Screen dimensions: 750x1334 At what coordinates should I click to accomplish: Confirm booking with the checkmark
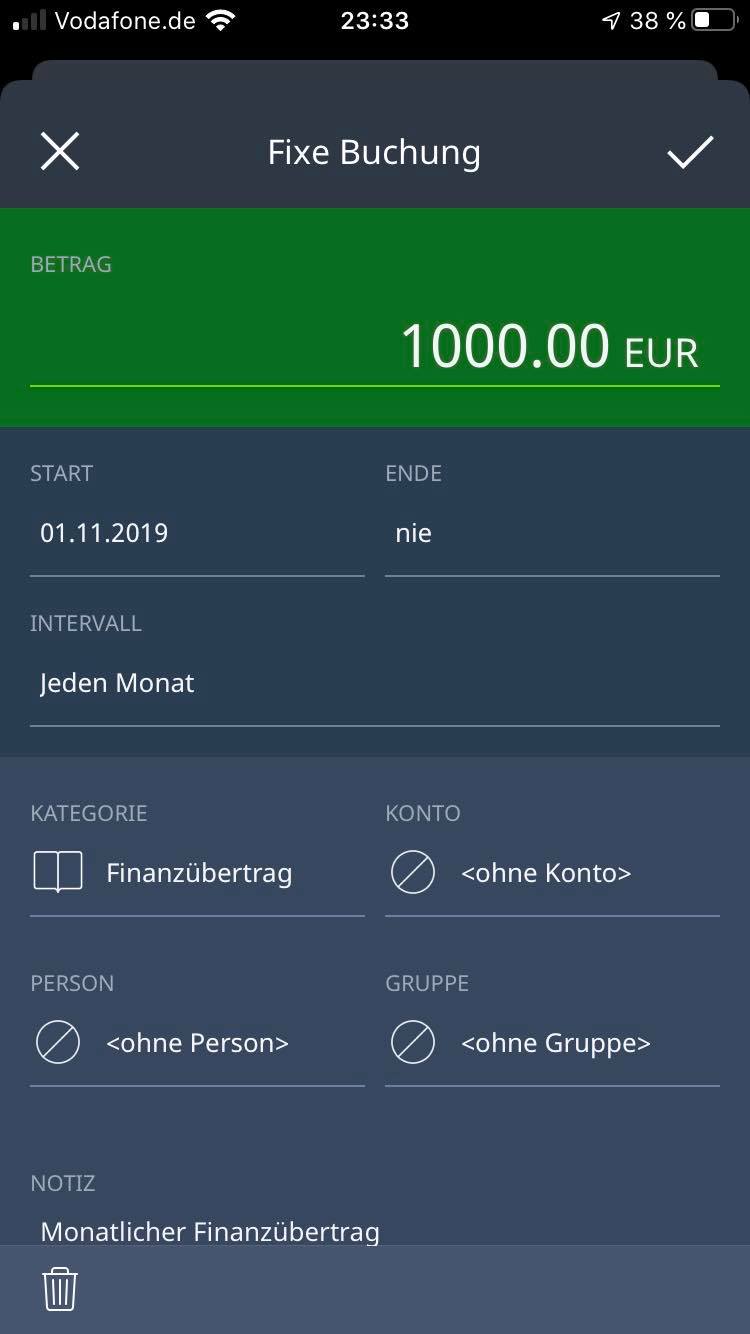click(x=690, y=152)
